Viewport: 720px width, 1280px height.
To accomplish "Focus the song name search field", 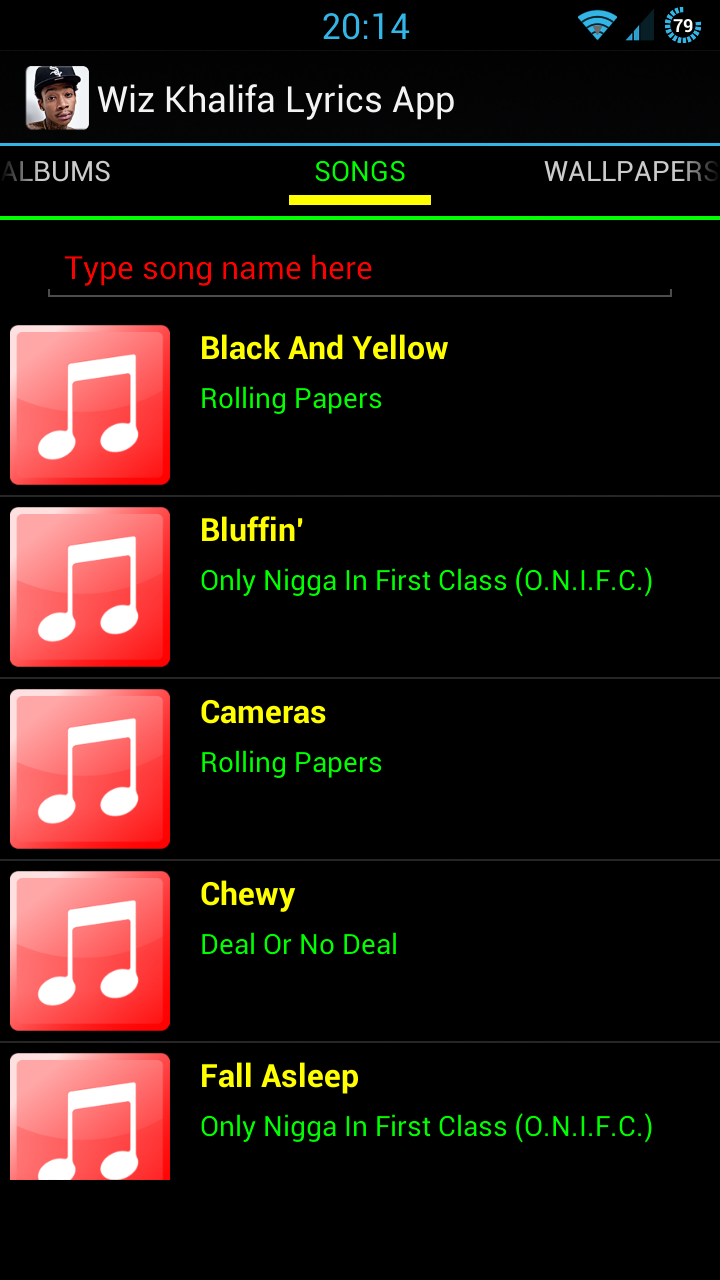I will coord(360,269).
